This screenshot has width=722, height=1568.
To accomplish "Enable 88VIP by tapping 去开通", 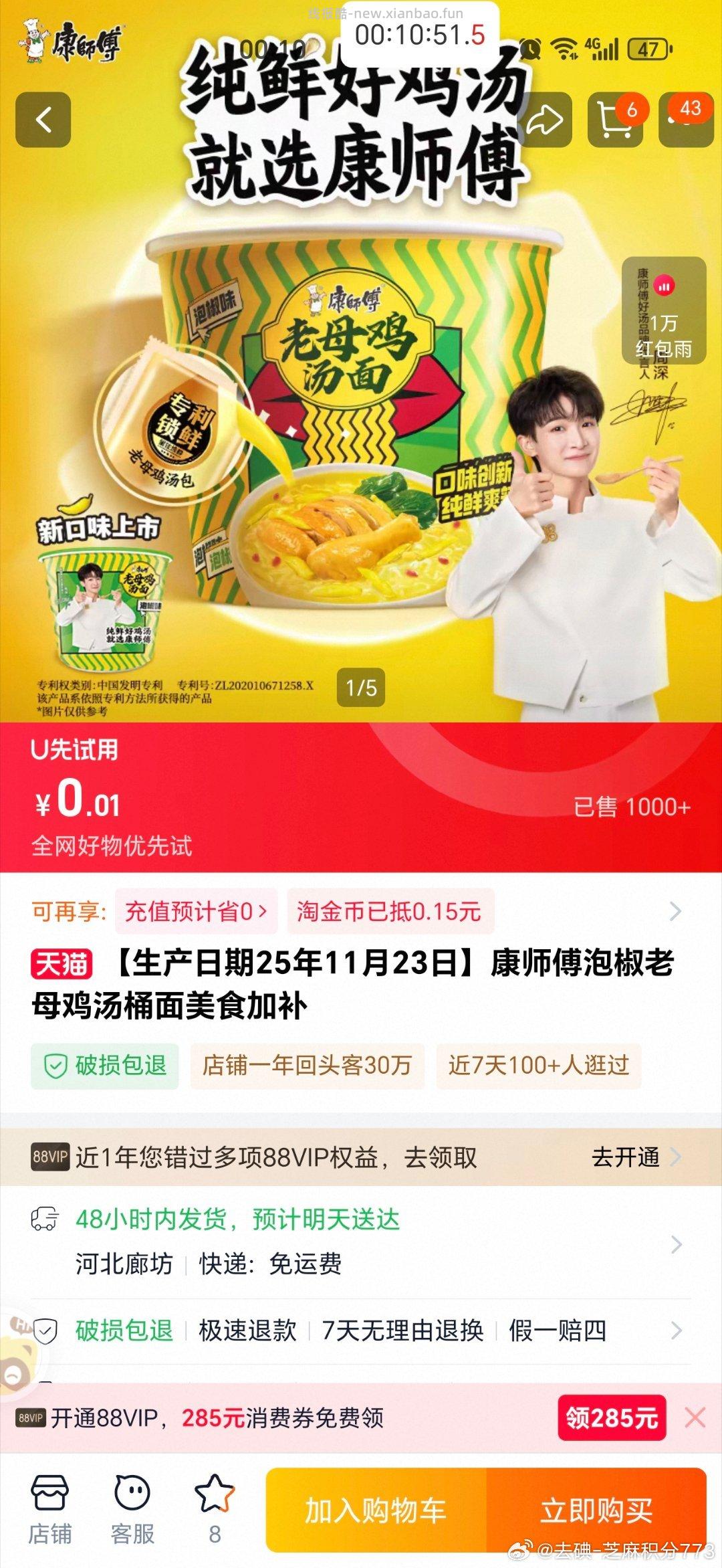I will pyautogui.click(x=627, y=1156).
